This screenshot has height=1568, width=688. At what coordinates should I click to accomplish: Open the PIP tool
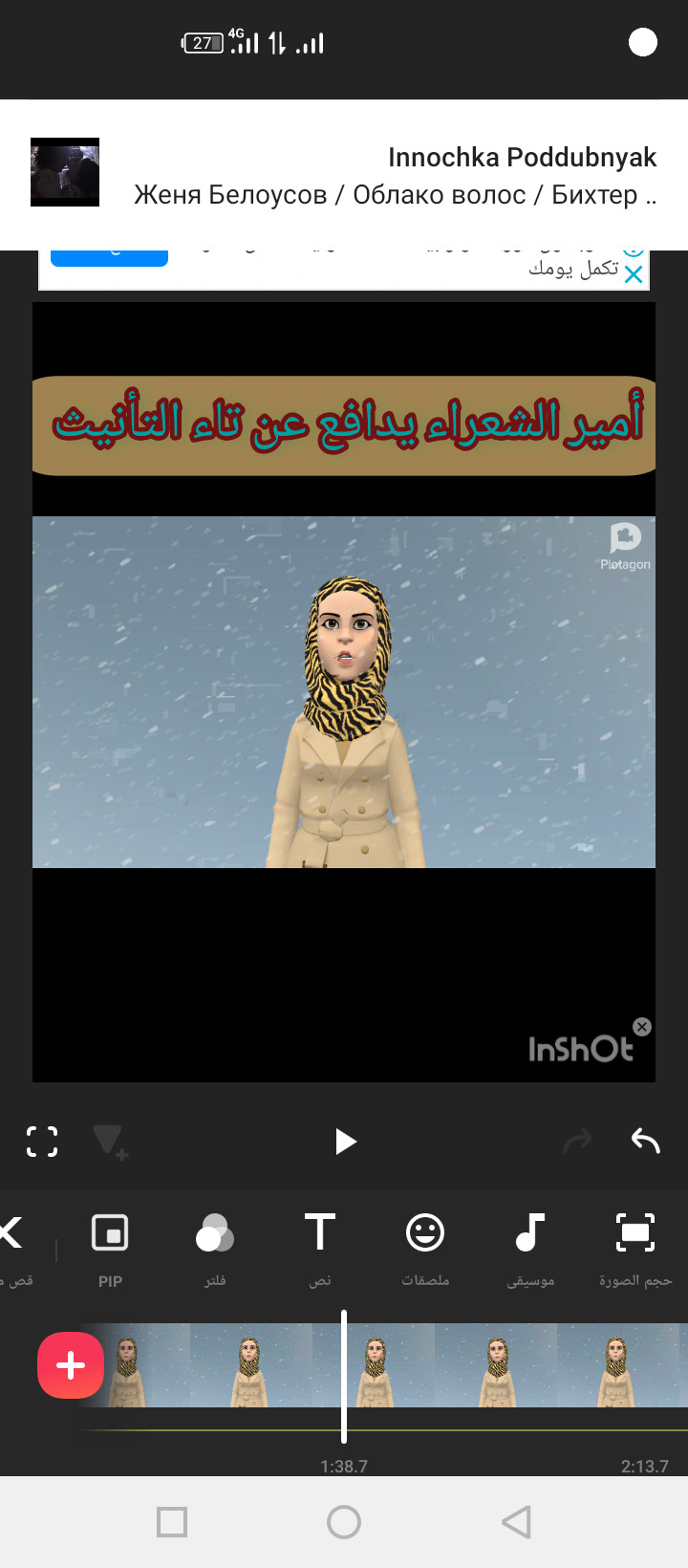click(110, 1247)
